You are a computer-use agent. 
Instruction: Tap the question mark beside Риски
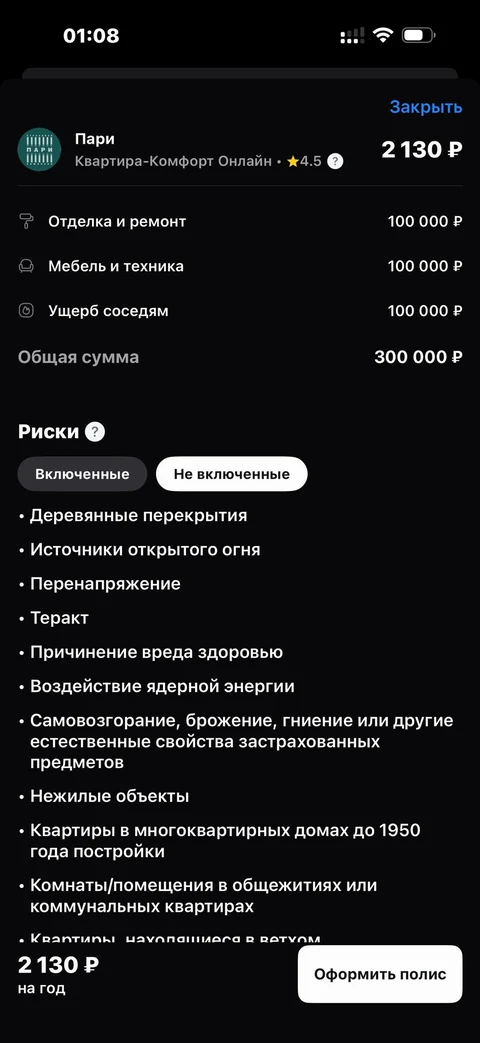click(95, 432)
